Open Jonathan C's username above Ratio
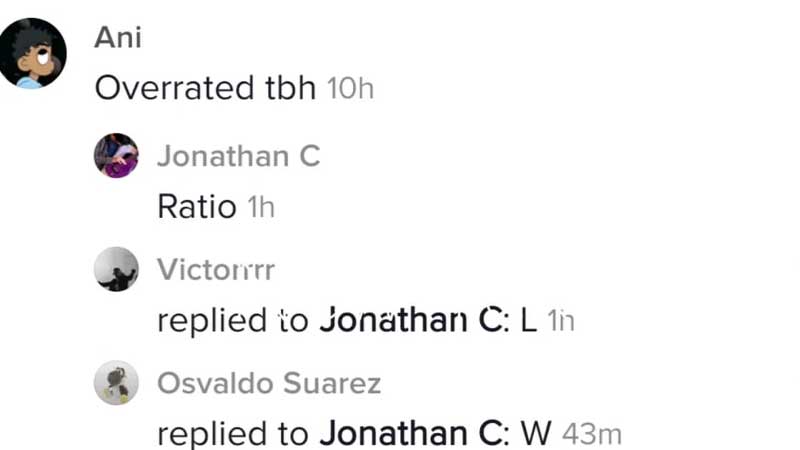The image size is (800, 450). click(x=238, y=156)
